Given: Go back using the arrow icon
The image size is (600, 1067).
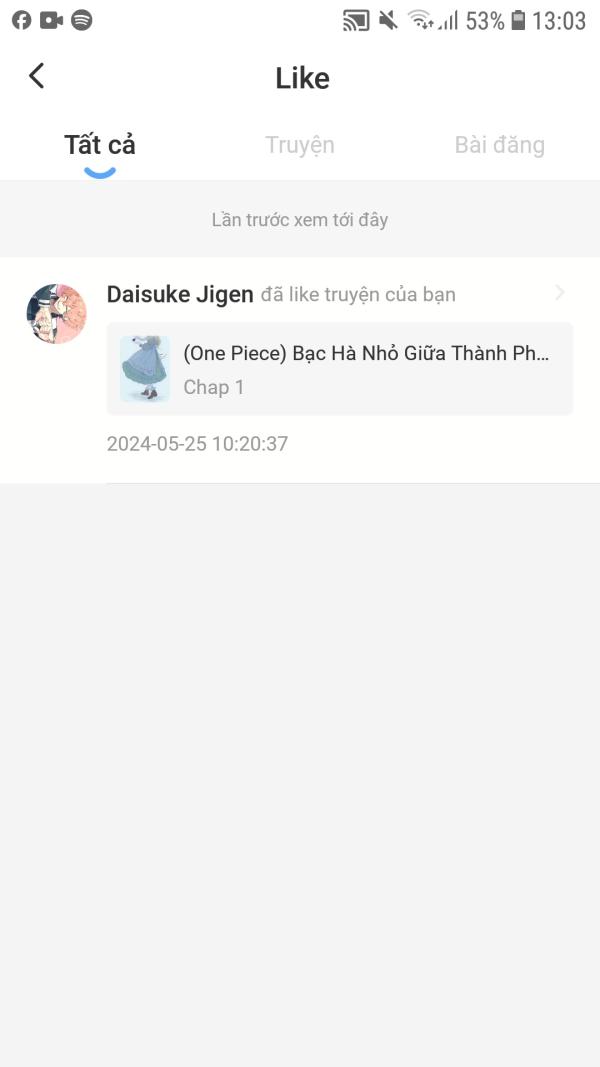Looking at the screenshot, I should click(37, 76).
